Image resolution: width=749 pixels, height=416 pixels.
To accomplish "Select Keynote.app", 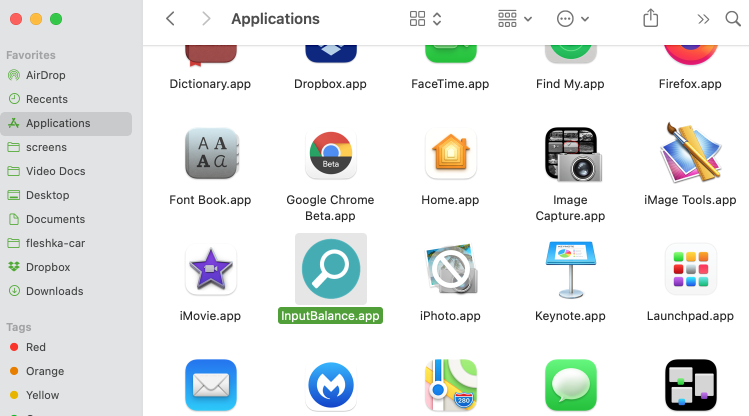I will point(571,270).
